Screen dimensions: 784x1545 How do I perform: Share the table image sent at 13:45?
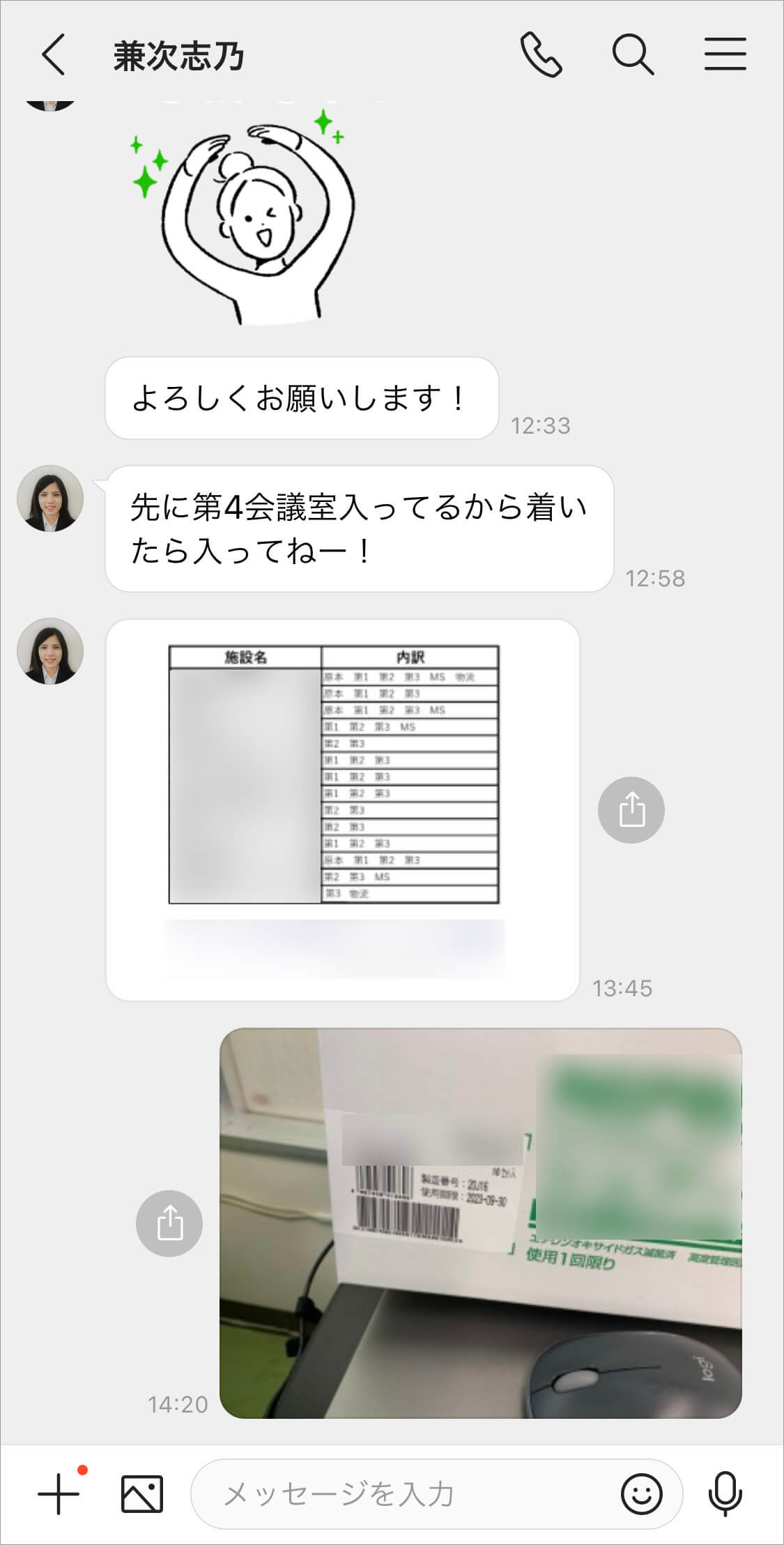(631, 810)
